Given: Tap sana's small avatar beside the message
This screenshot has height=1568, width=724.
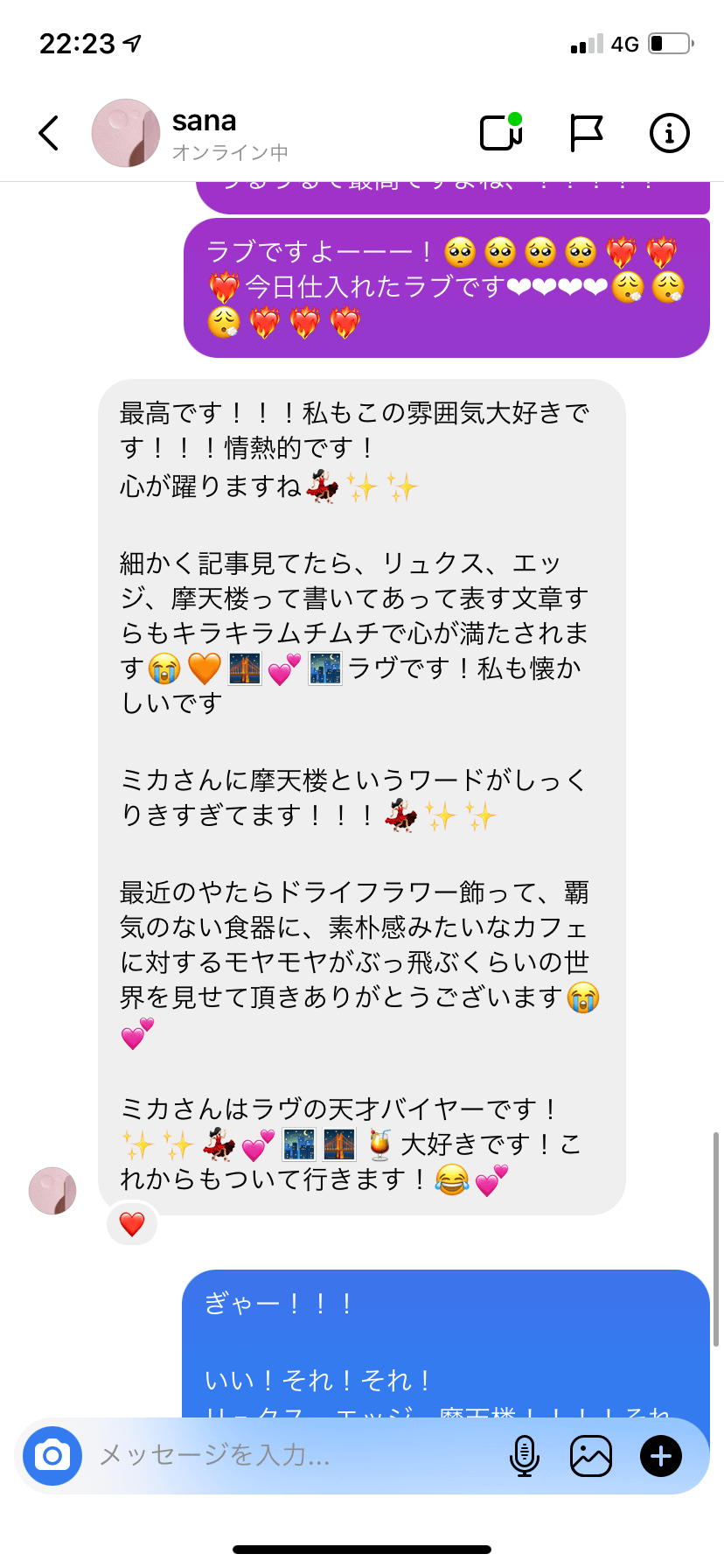Looking at the screenshot, I should tap(52, 1190).
